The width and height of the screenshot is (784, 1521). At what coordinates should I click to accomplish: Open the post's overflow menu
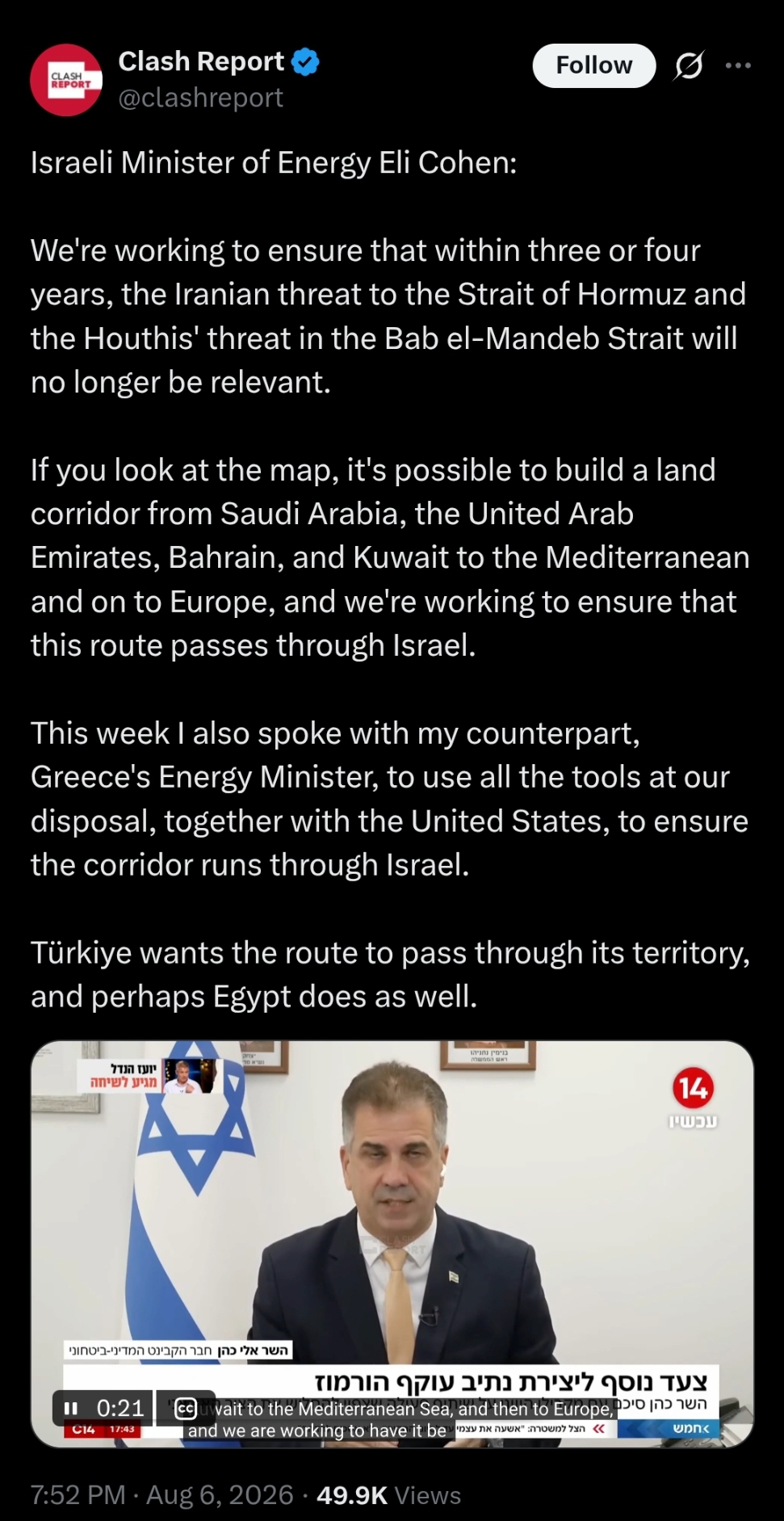coord(738,65)
